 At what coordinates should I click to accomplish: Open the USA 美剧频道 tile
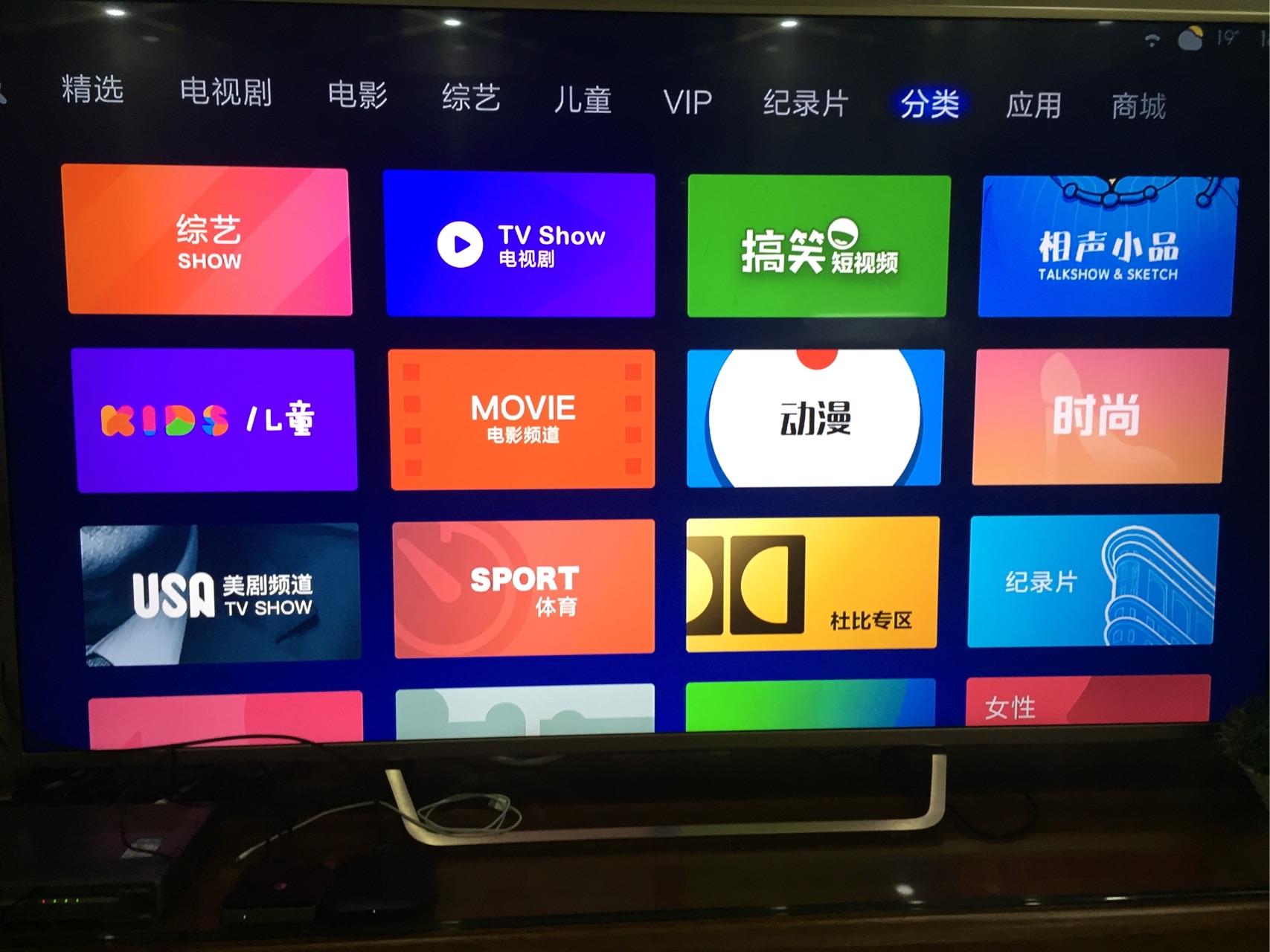coord(221,594)
